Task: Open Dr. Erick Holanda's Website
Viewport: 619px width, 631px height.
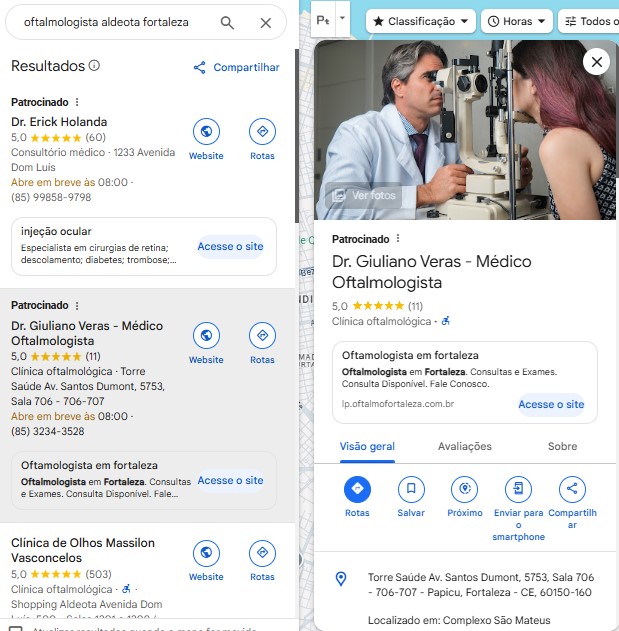Action: [206, 139]
